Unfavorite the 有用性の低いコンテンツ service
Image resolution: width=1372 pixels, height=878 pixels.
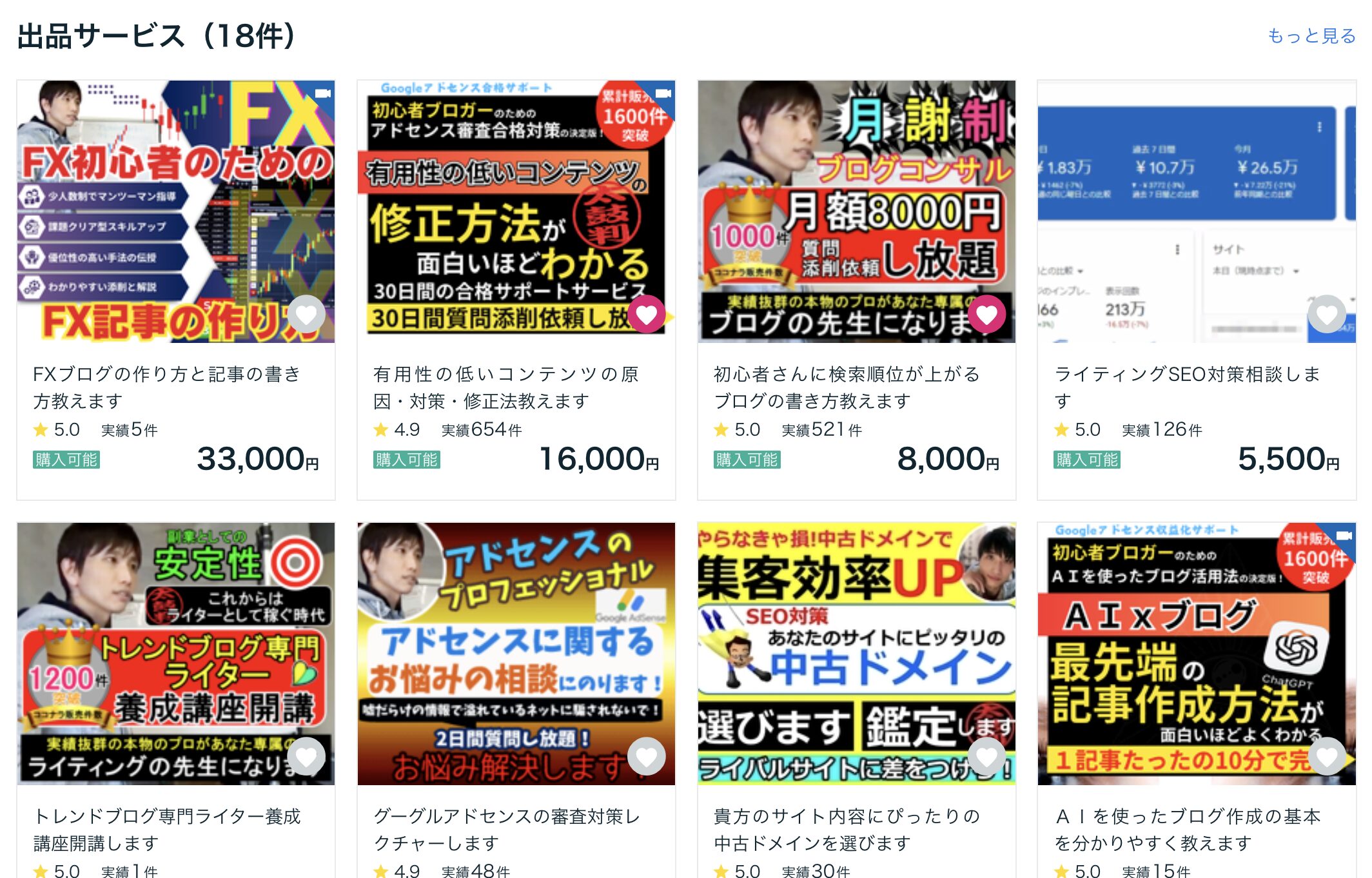647,314
